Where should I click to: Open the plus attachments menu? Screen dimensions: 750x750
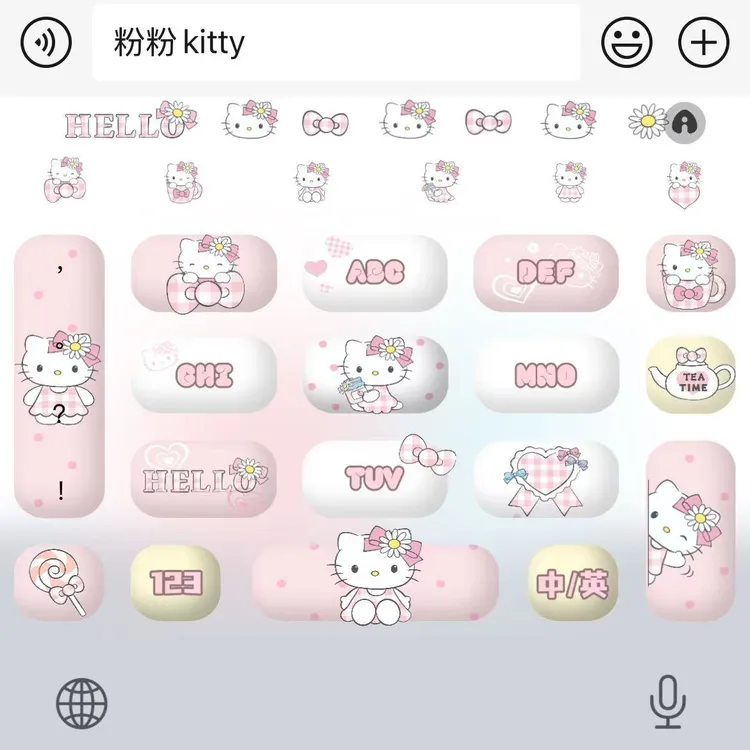(x=704, y=43)
